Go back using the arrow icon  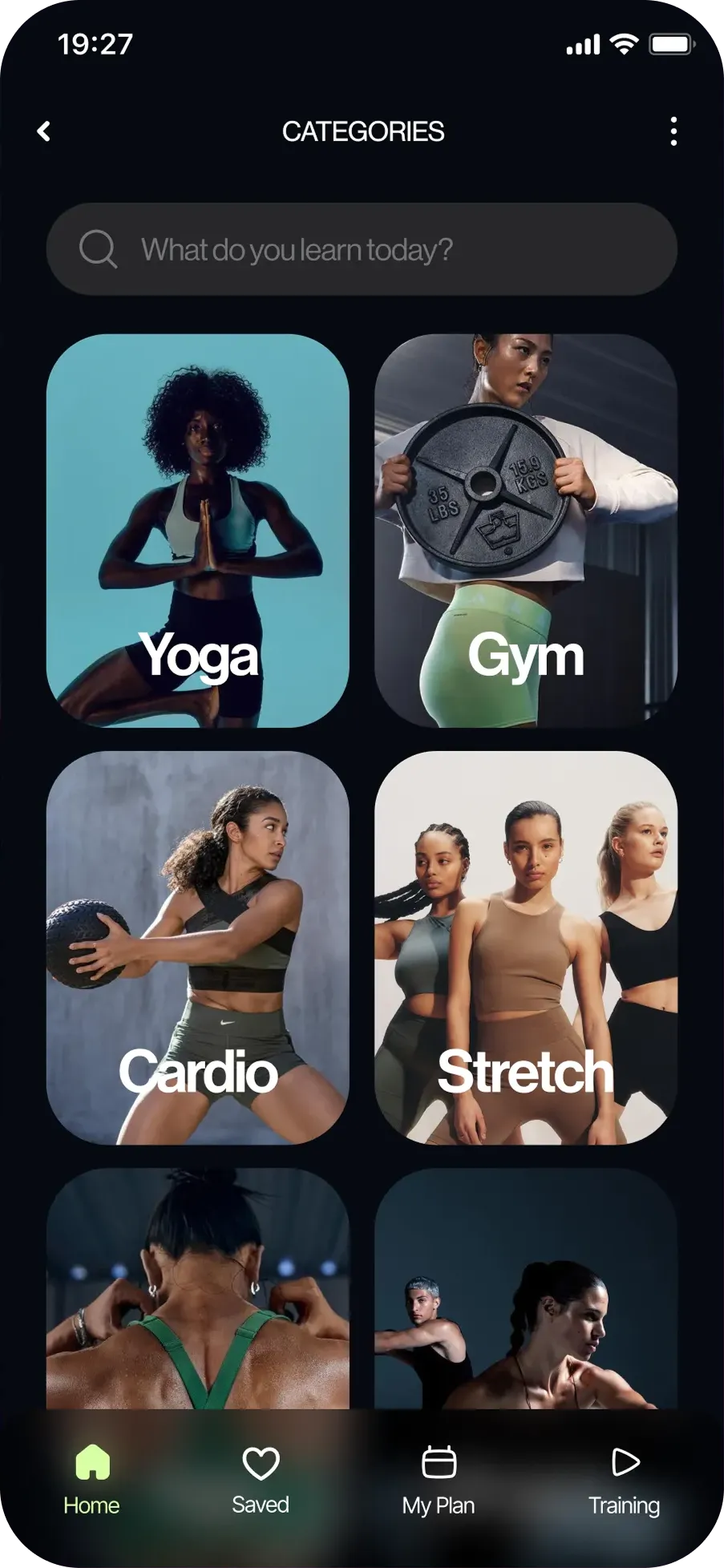click(44, 131)
